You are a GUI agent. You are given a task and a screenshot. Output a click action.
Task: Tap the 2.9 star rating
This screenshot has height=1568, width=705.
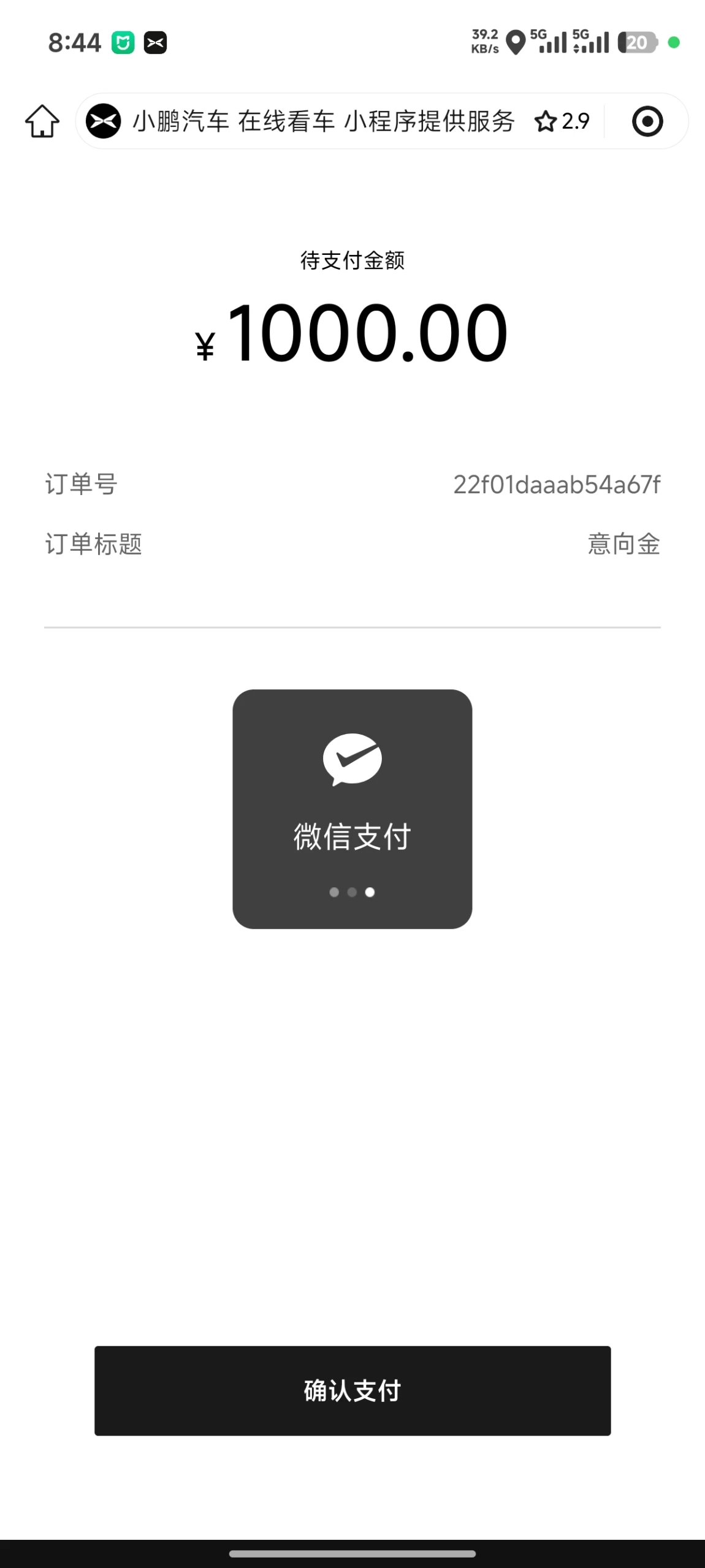click(x=562, y=121)
